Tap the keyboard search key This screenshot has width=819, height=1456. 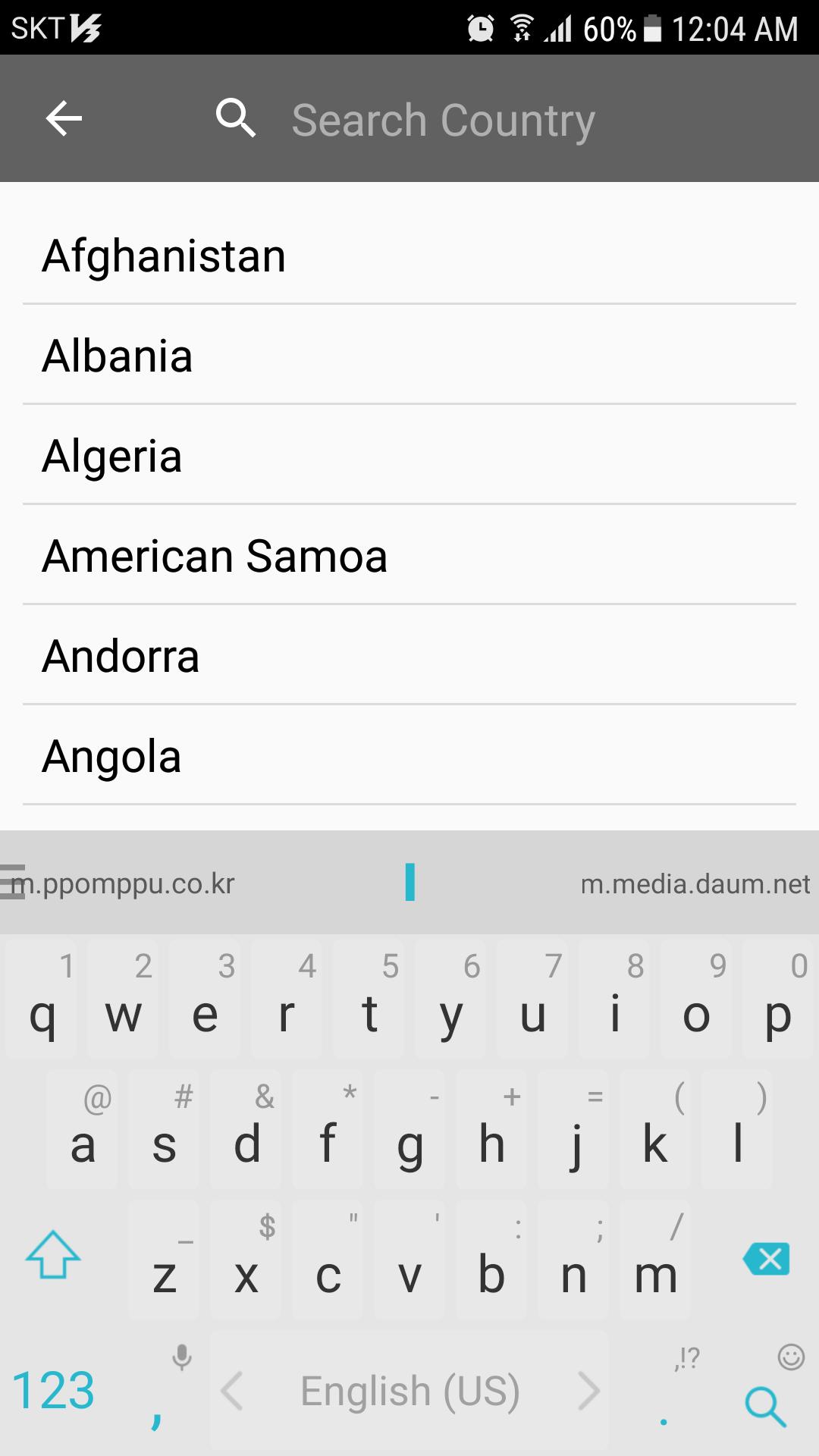(x=766, y=1404)
